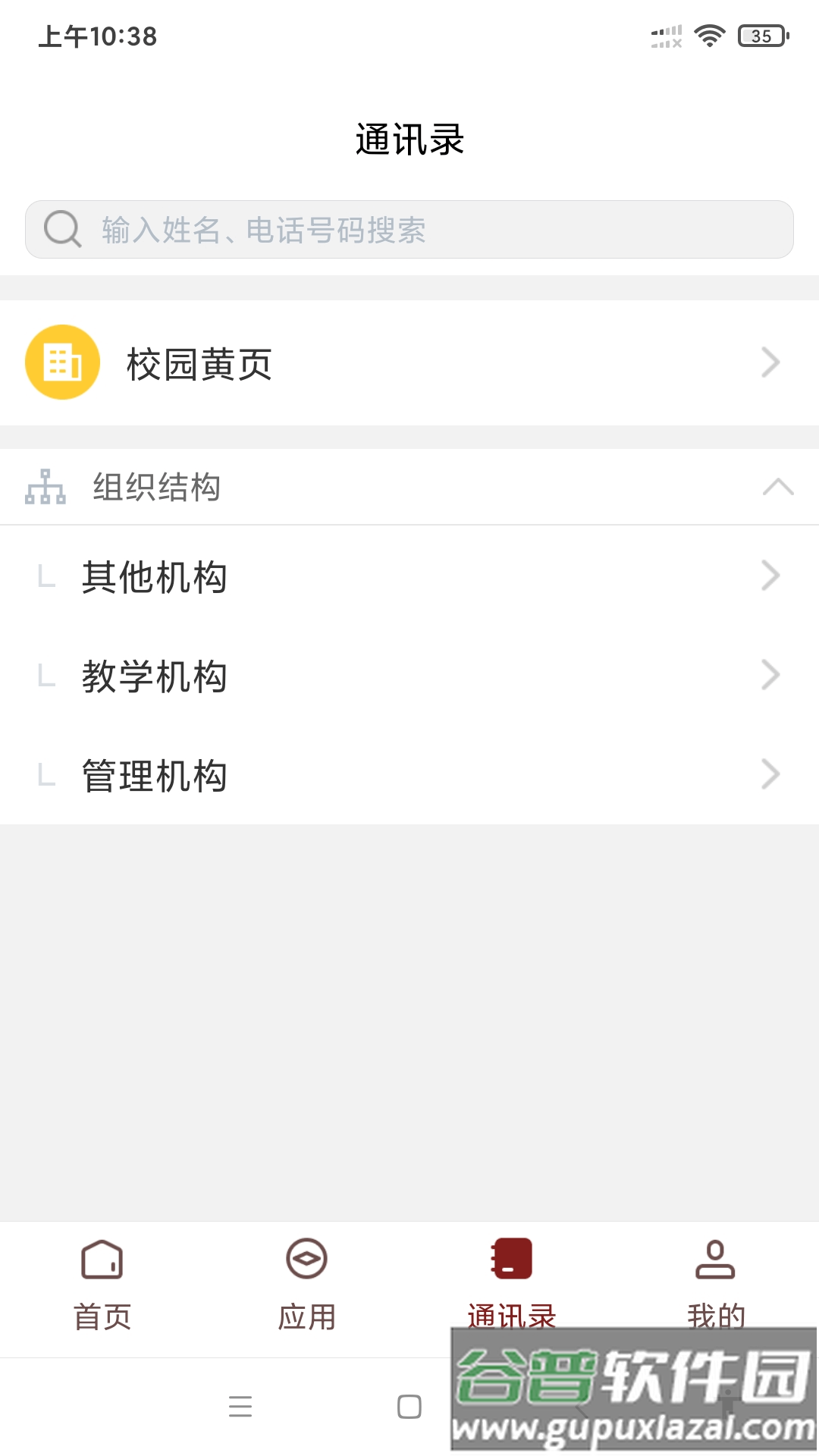
Task: Tap the campus yellow pages building icon
Action: [x=62, y=362]
